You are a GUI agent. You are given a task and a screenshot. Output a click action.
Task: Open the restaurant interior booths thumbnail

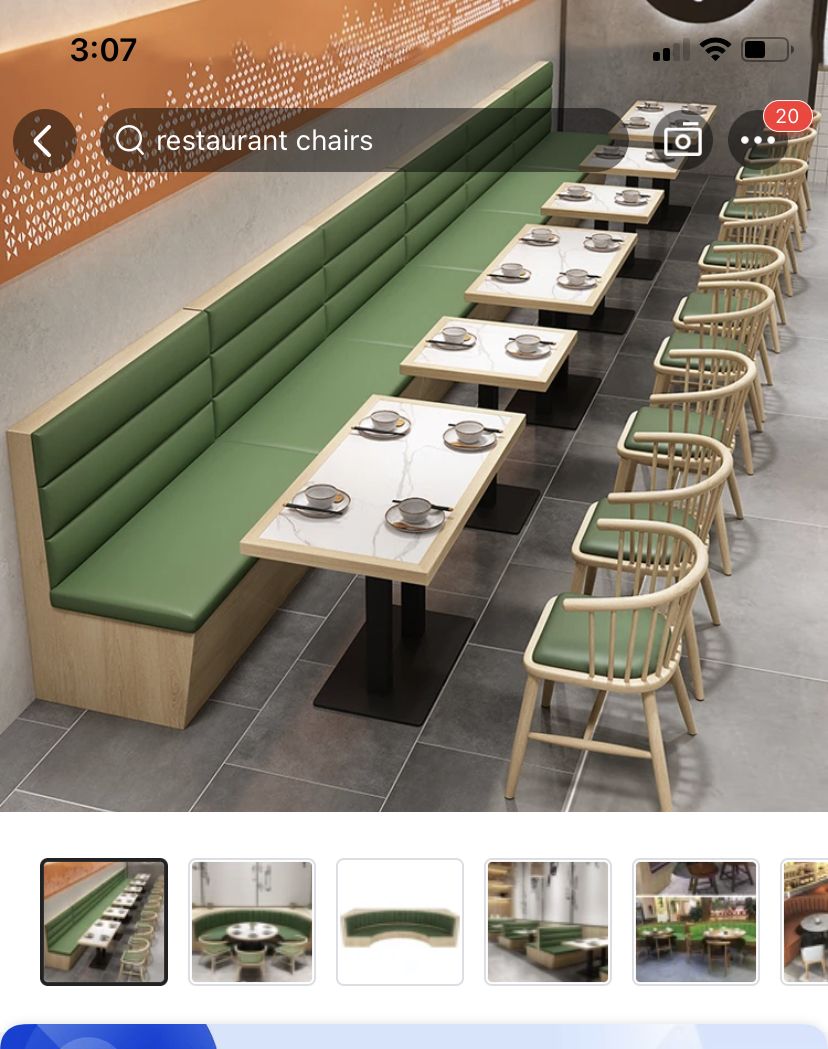(x=548, y=921)
